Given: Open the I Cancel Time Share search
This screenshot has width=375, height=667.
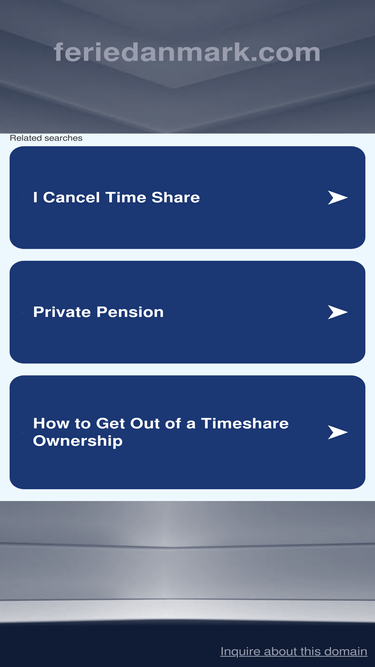Looking at the screenshot, I should [x=187, y=197].
